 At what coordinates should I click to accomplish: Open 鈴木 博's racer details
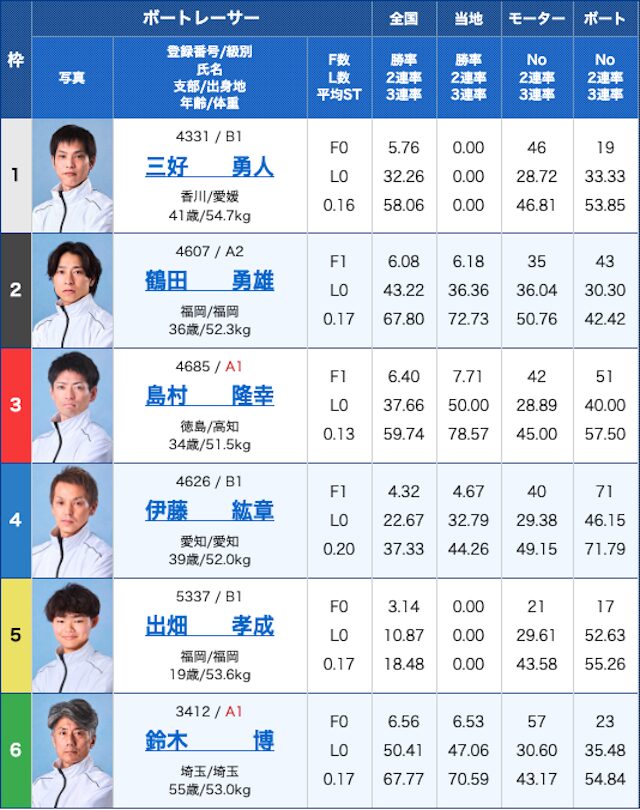[209, 742]
